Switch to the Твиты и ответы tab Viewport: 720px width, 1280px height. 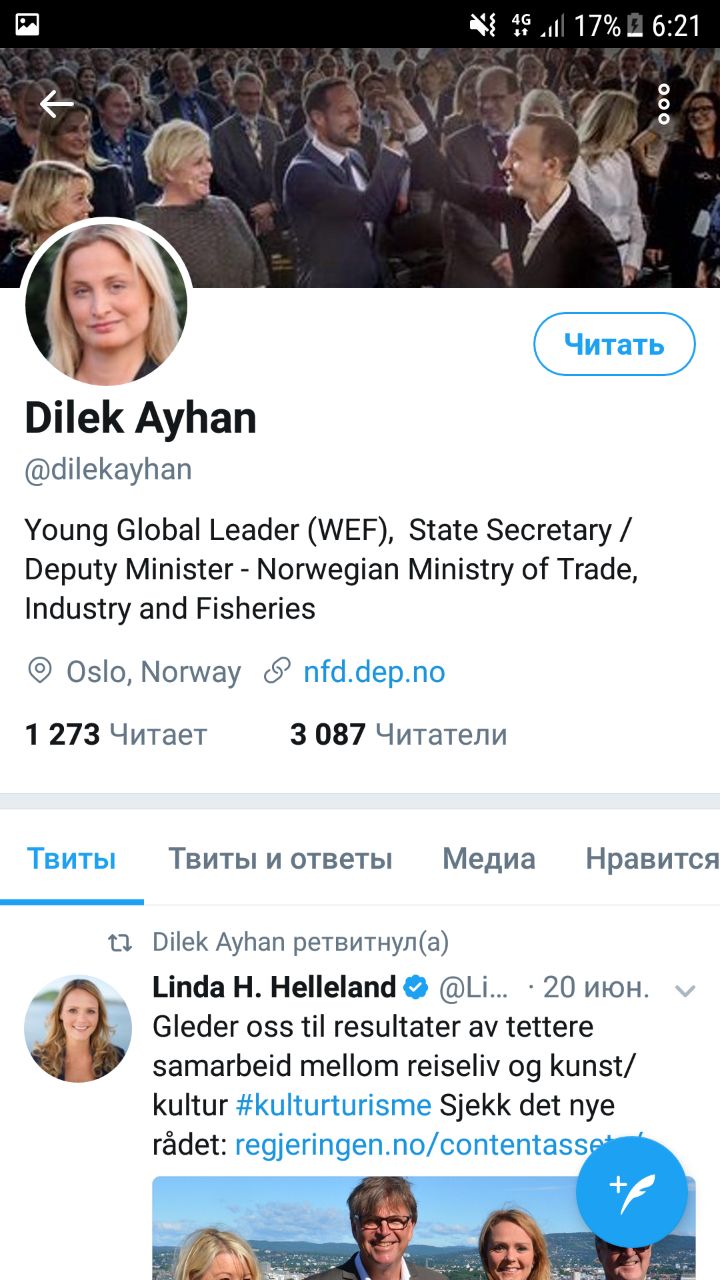tap(280, 858)
